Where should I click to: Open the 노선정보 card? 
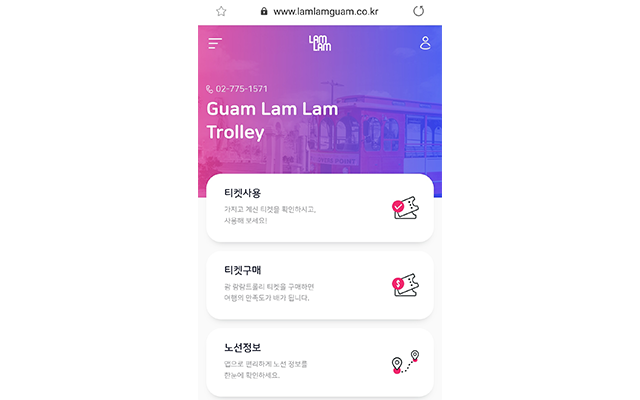320,361
